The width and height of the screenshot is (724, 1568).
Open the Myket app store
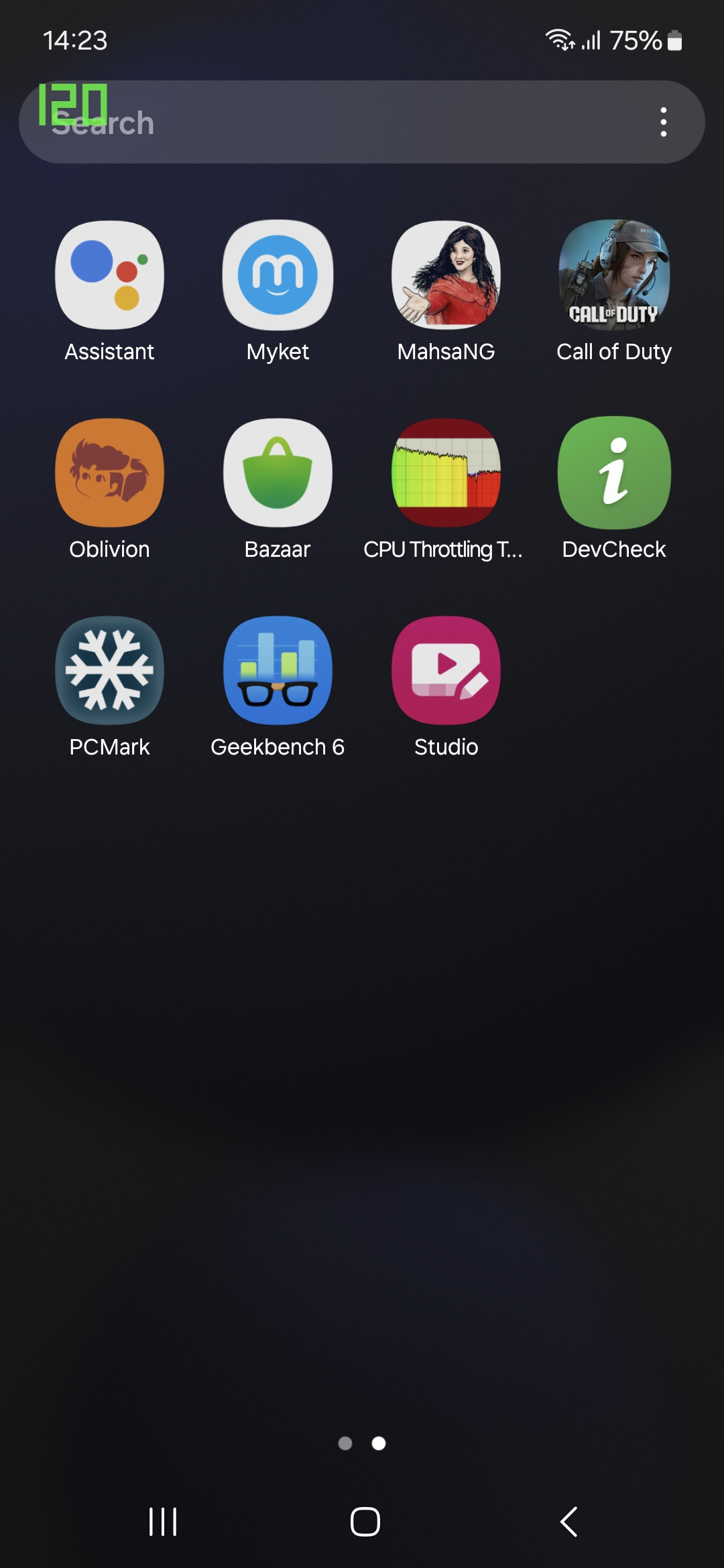(278, 275)
